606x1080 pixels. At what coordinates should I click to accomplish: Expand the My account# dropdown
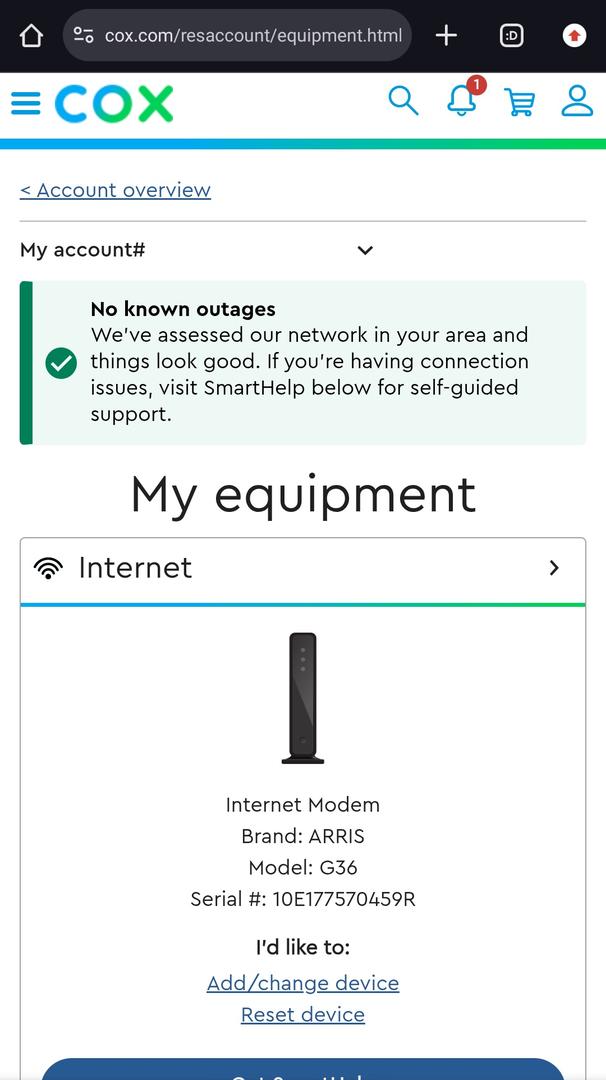[365, 250]
